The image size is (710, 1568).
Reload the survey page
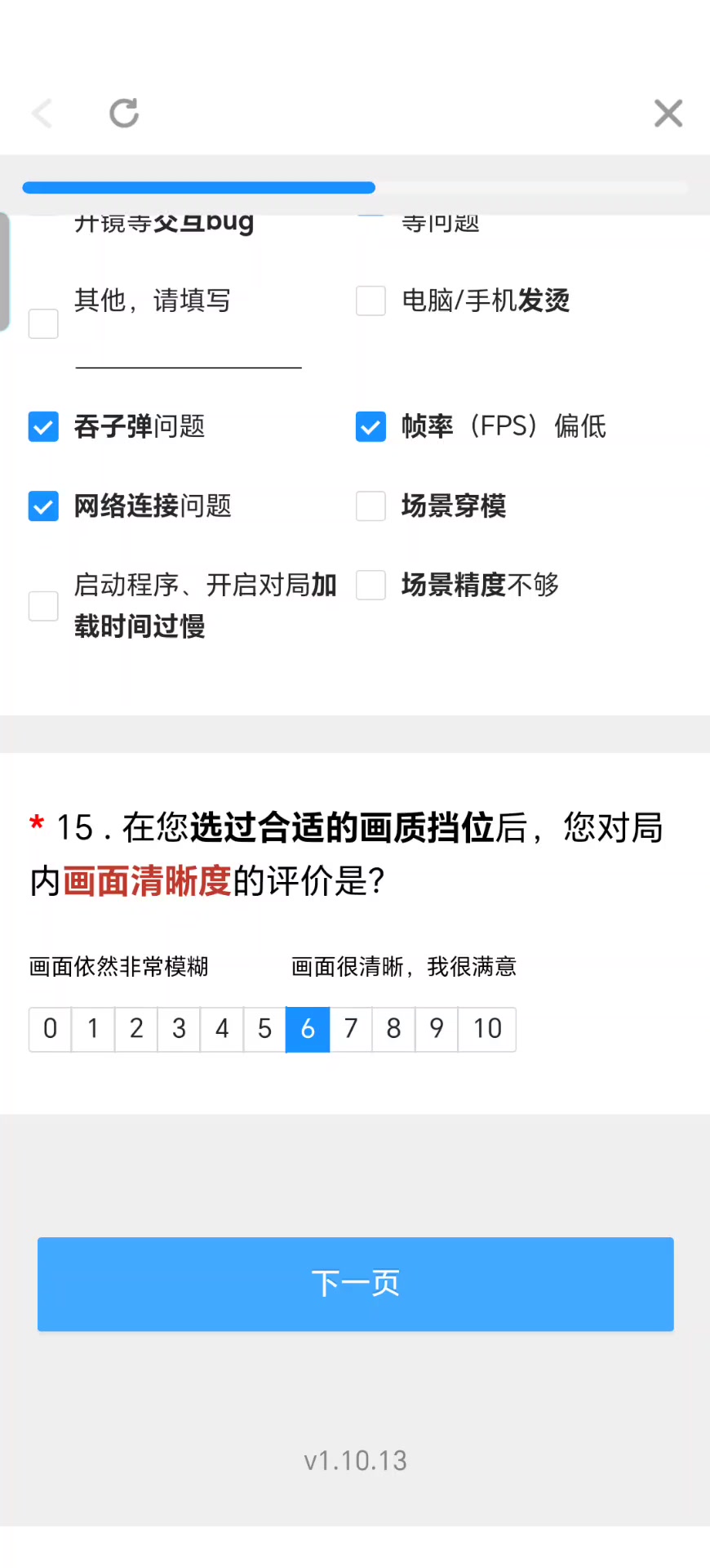pos(124,114)
